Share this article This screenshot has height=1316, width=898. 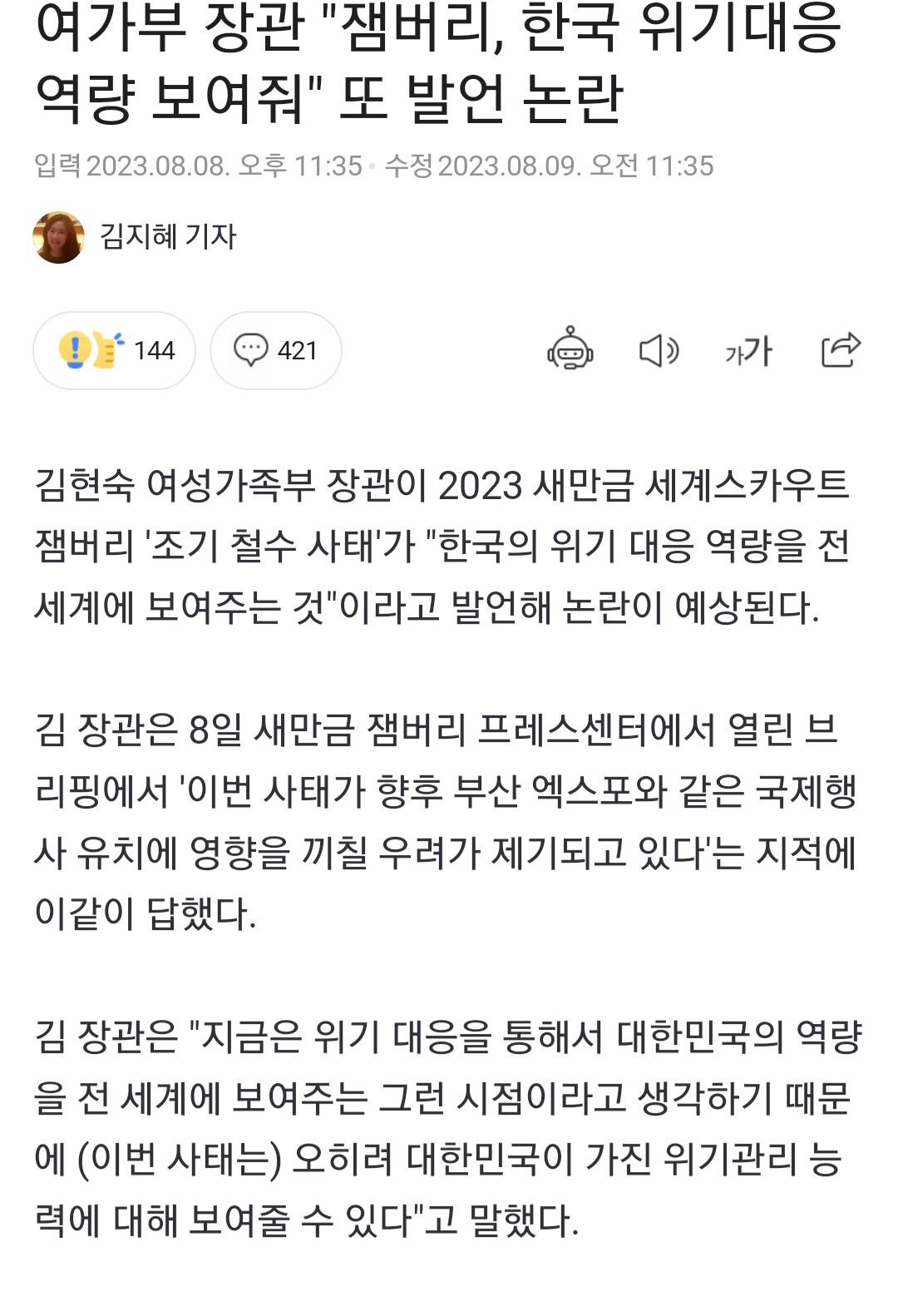(840, 349)
